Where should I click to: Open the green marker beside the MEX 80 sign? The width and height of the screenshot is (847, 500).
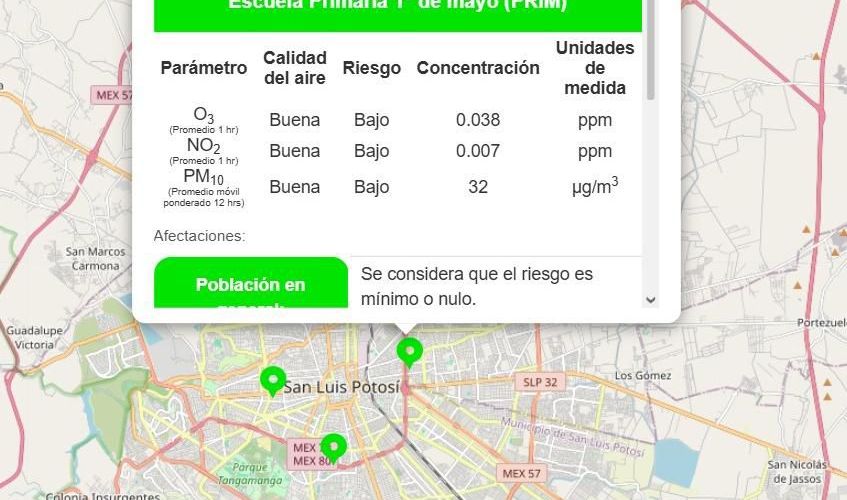coord(334,446)
